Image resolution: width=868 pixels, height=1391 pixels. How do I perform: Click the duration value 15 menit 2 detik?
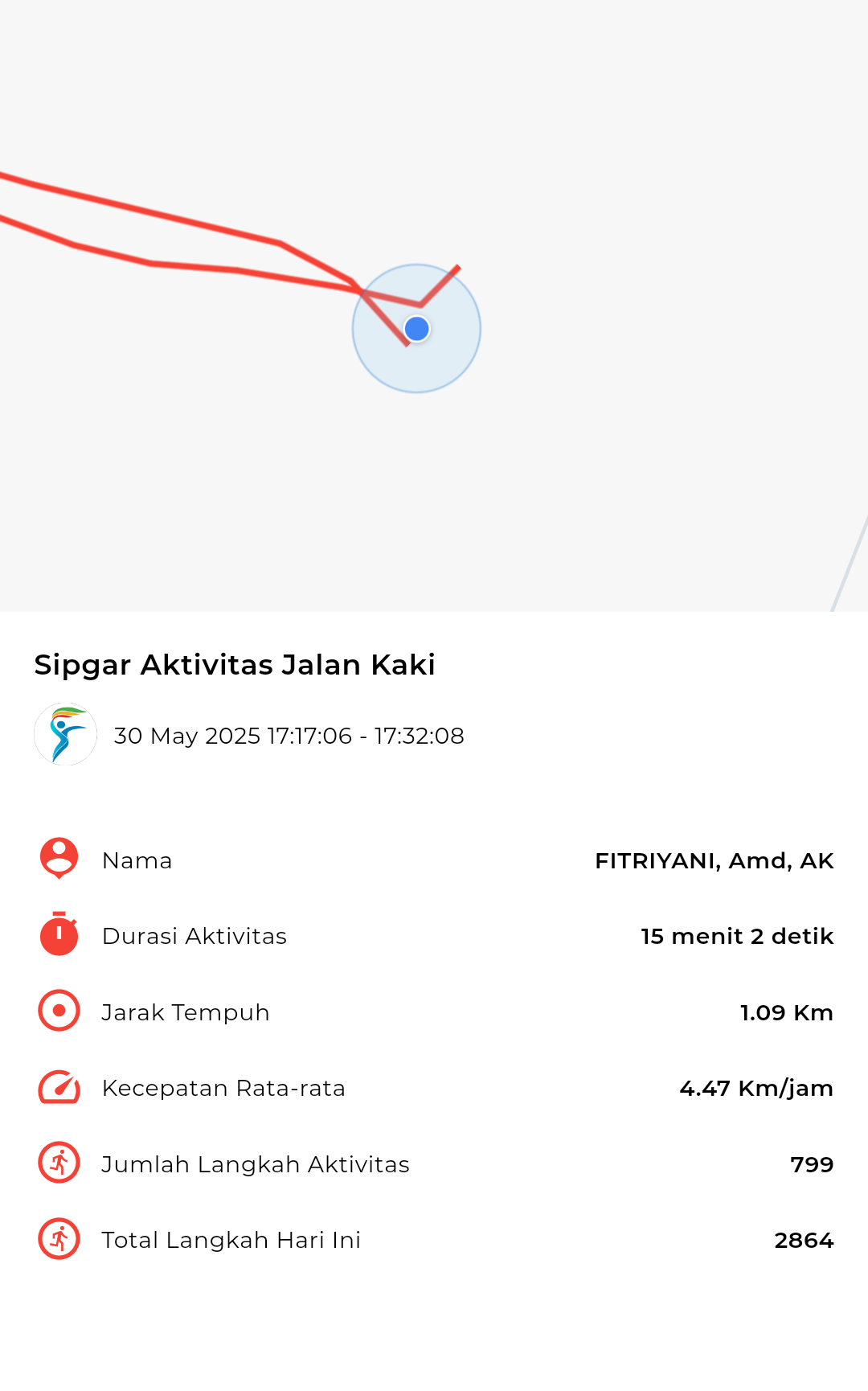pyautogui.click(x=735, y=935)
